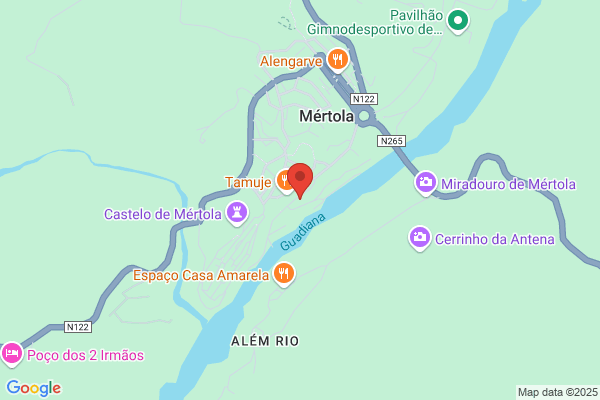Viewport: 600px width, 400px height.
Task: Tap the Poço dos 2 Irmãos lodging marker
Action: 11,354
